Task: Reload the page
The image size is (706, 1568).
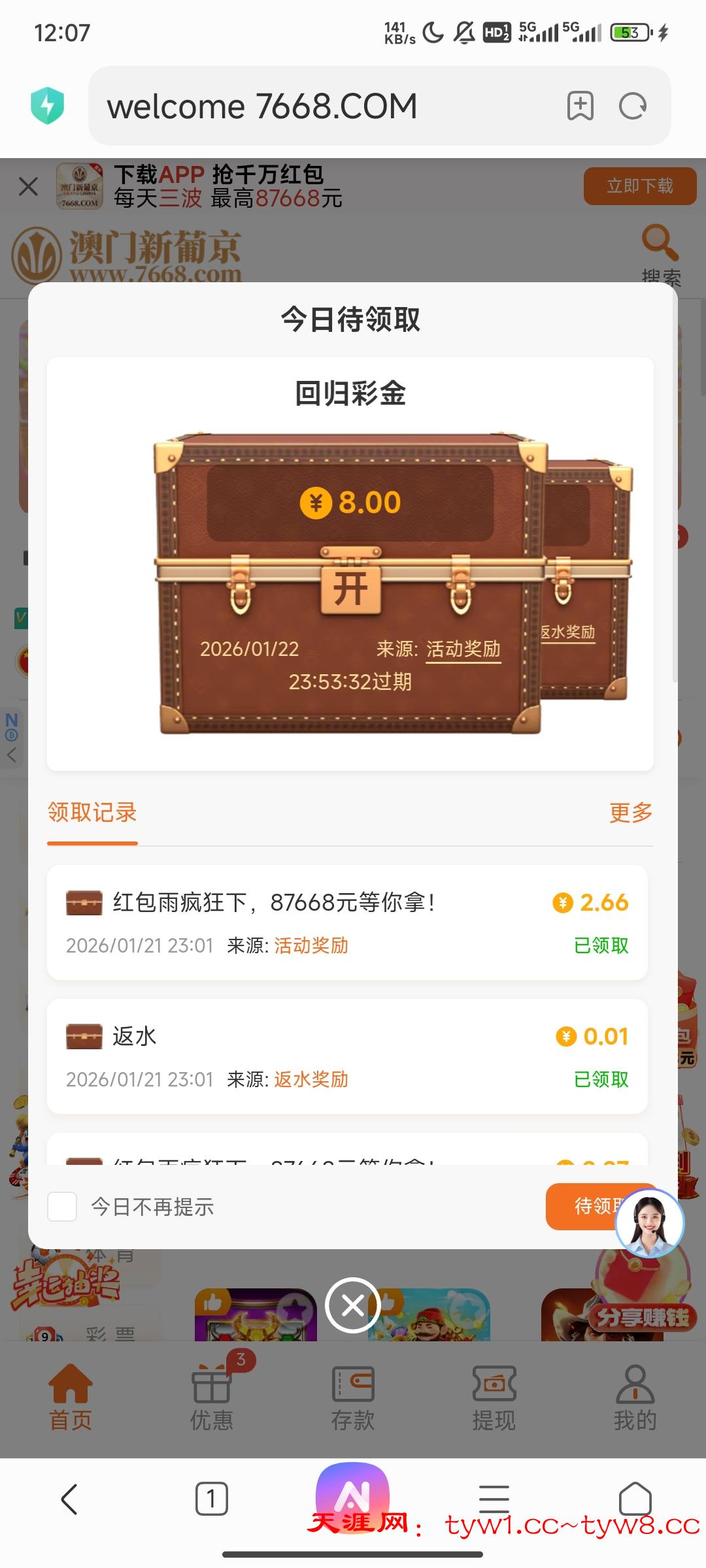Action: [x=633, y=106]
